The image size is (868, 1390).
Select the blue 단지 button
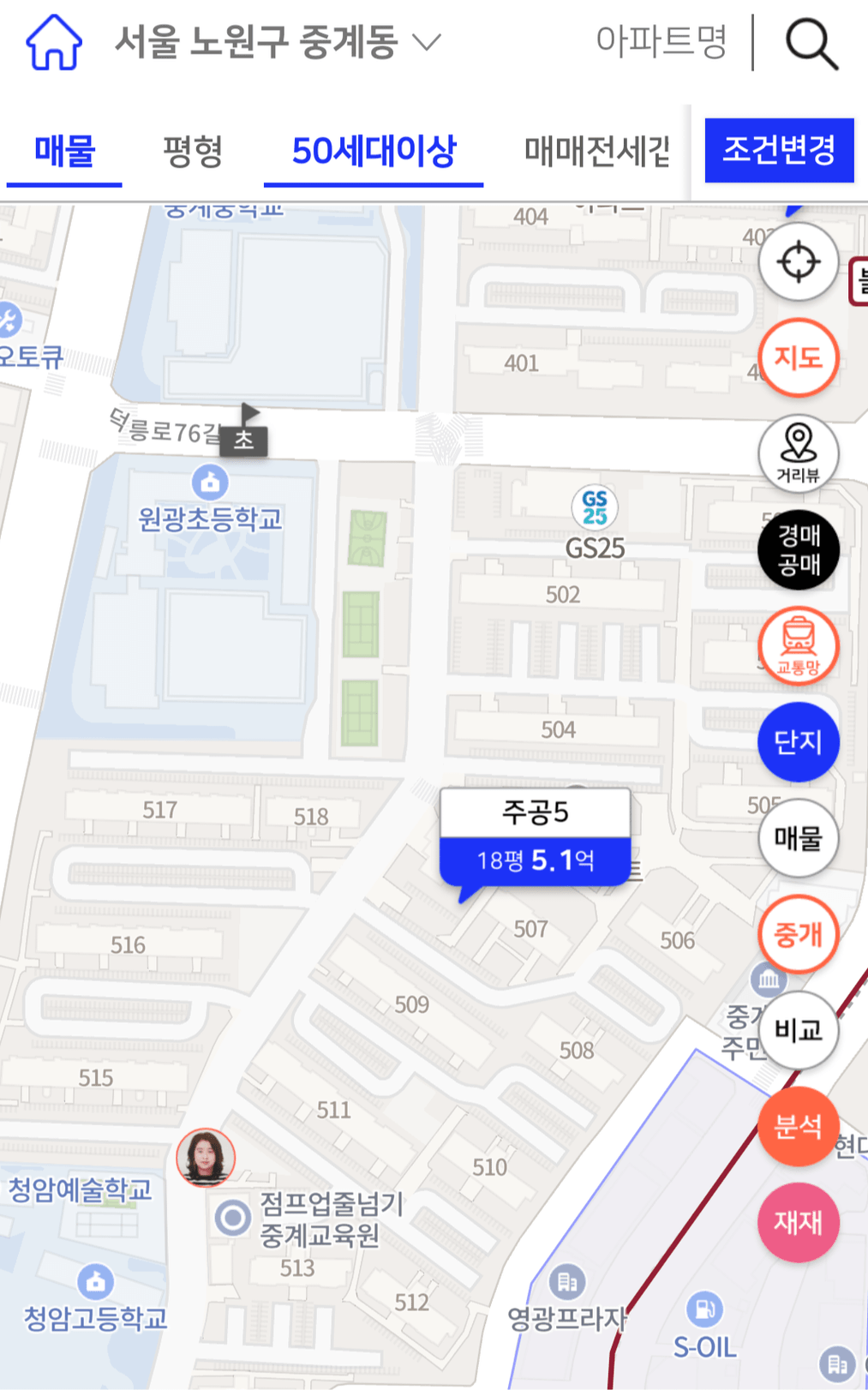[x=798, y=741]
